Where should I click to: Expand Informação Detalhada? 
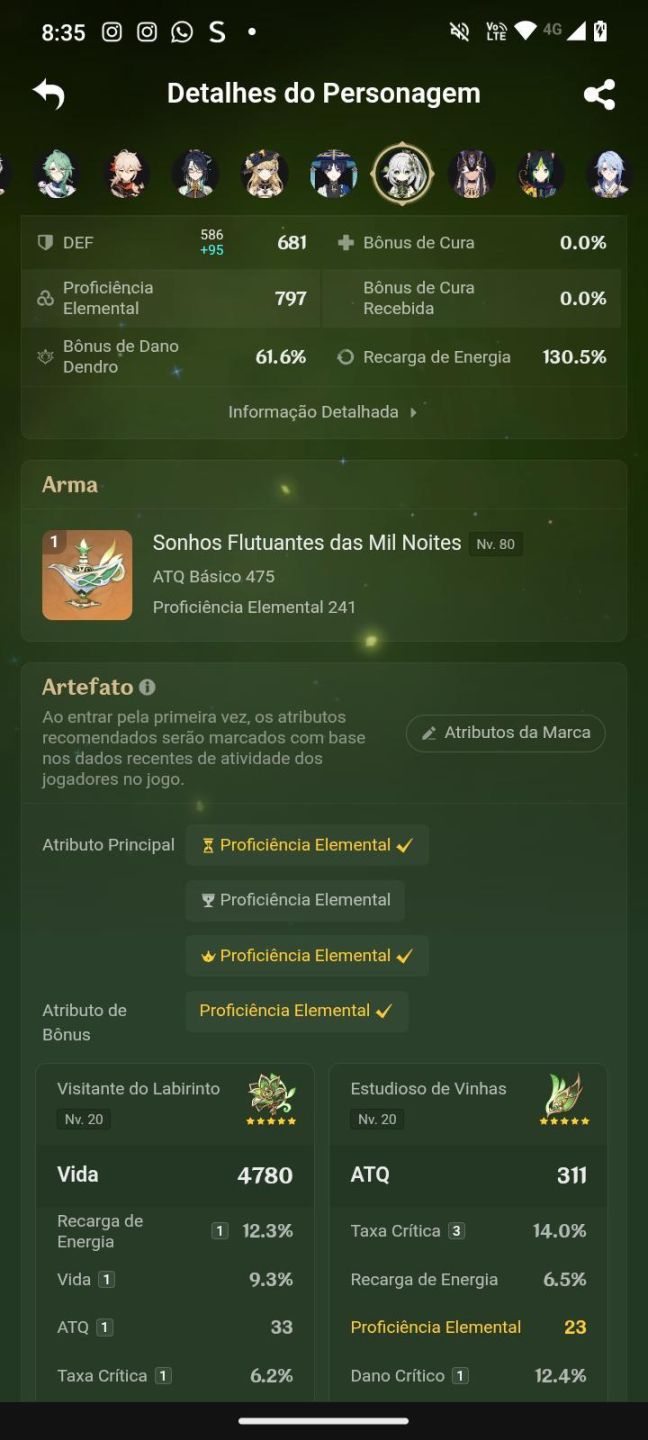point(323,412)
